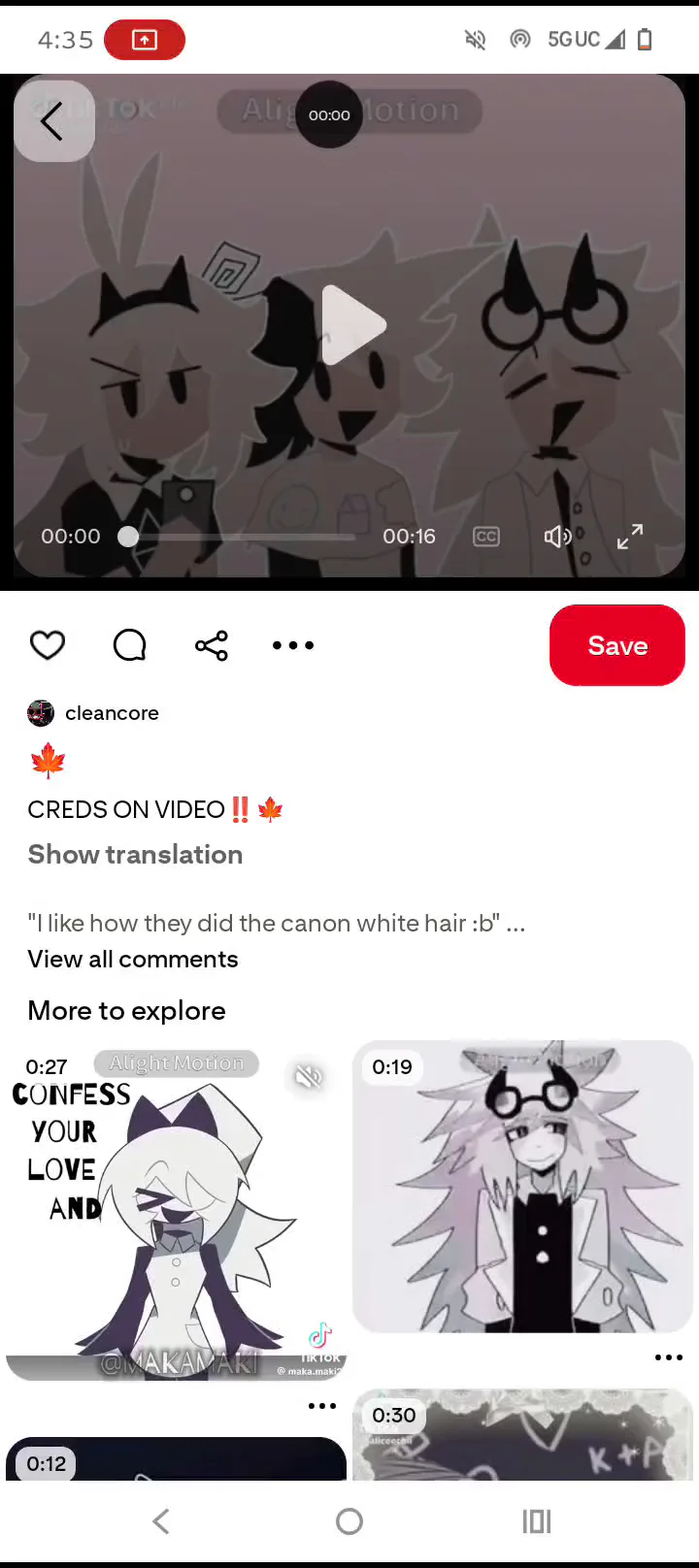Share this pin
699x1568 pixels.
[211, 645]
